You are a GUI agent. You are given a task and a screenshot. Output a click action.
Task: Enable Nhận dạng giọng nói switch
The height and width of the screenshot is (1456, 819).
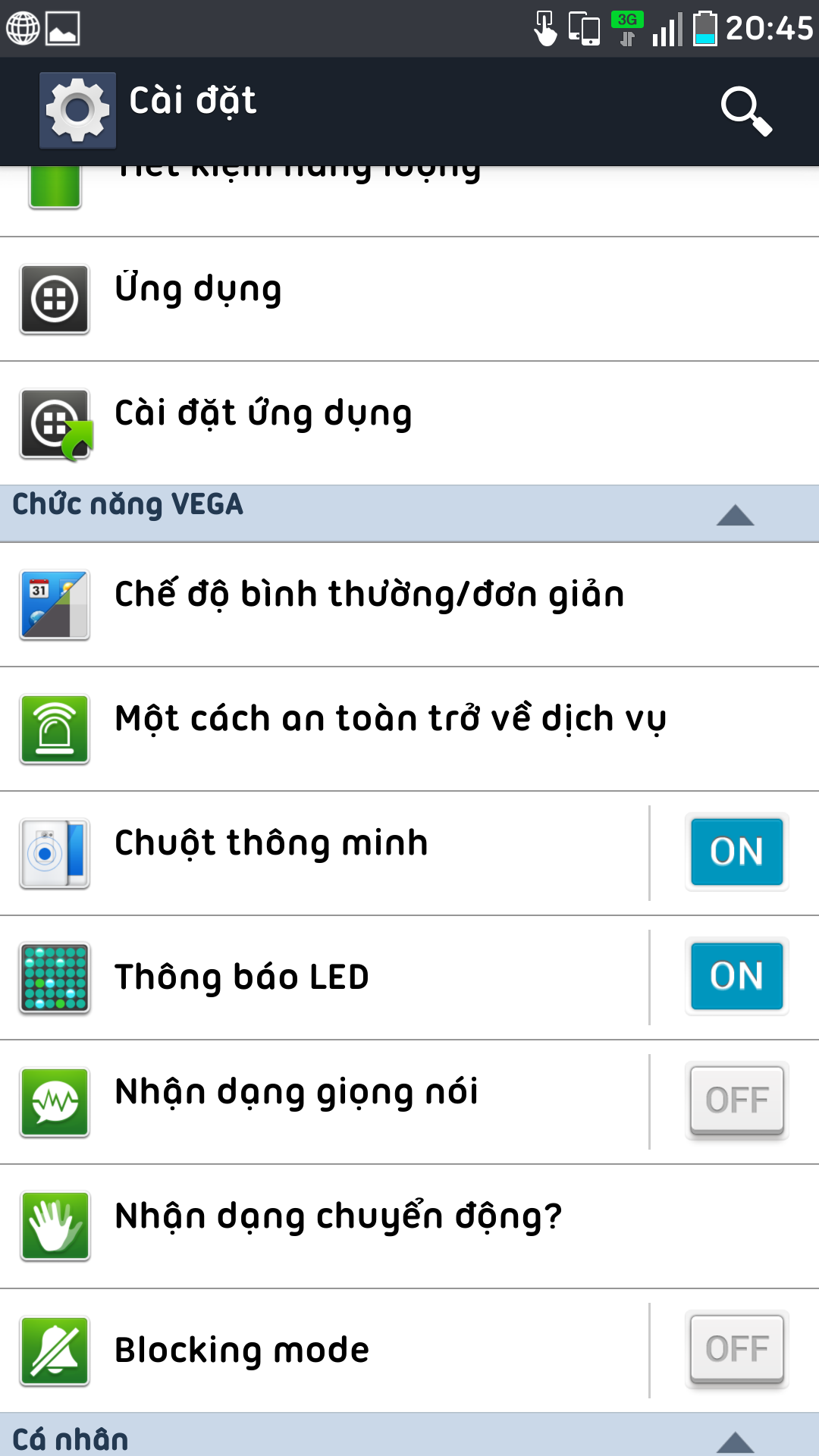tap(736, 1101)
